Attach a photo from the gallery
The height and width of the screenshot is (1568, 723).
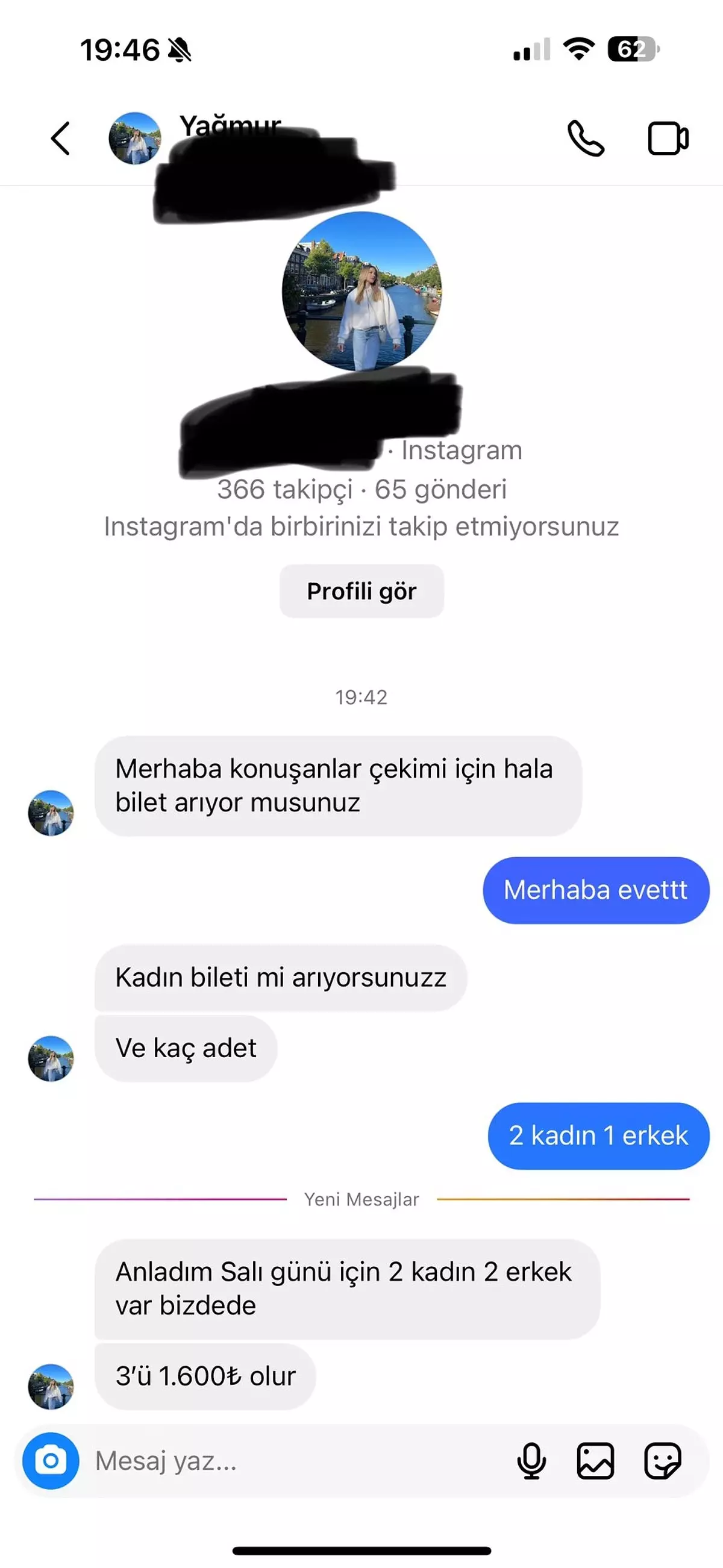pos(595,1460)
